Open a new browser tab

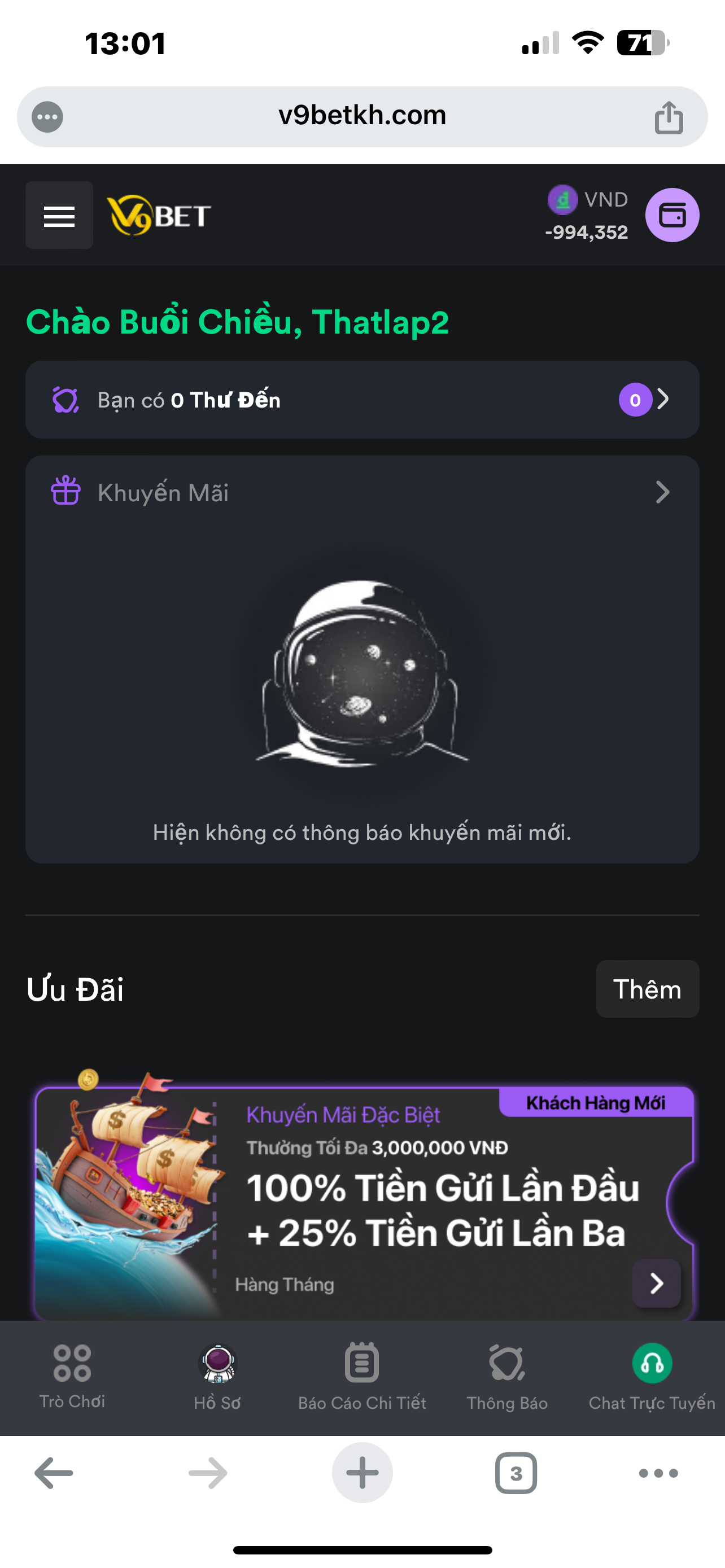pyautogui.click(x=362, y=1473)
